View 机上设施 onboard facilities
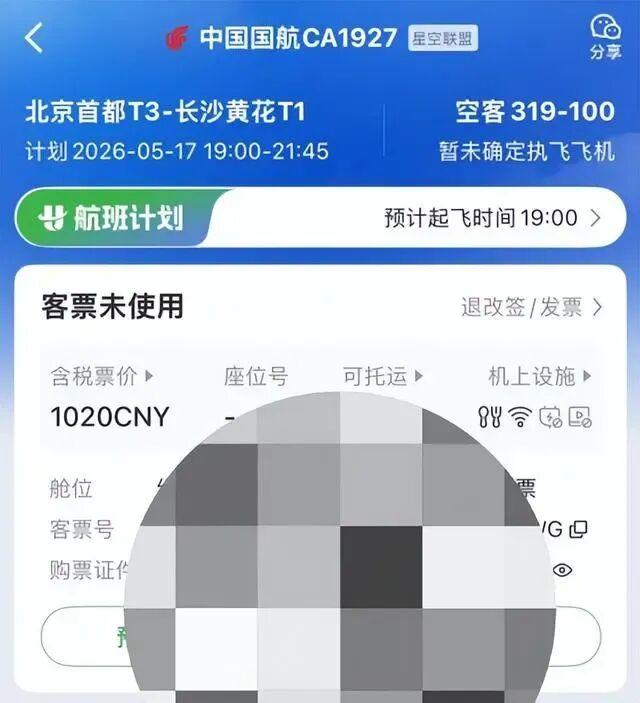Viewport: 640px width, 703px height. click(540, 377)
